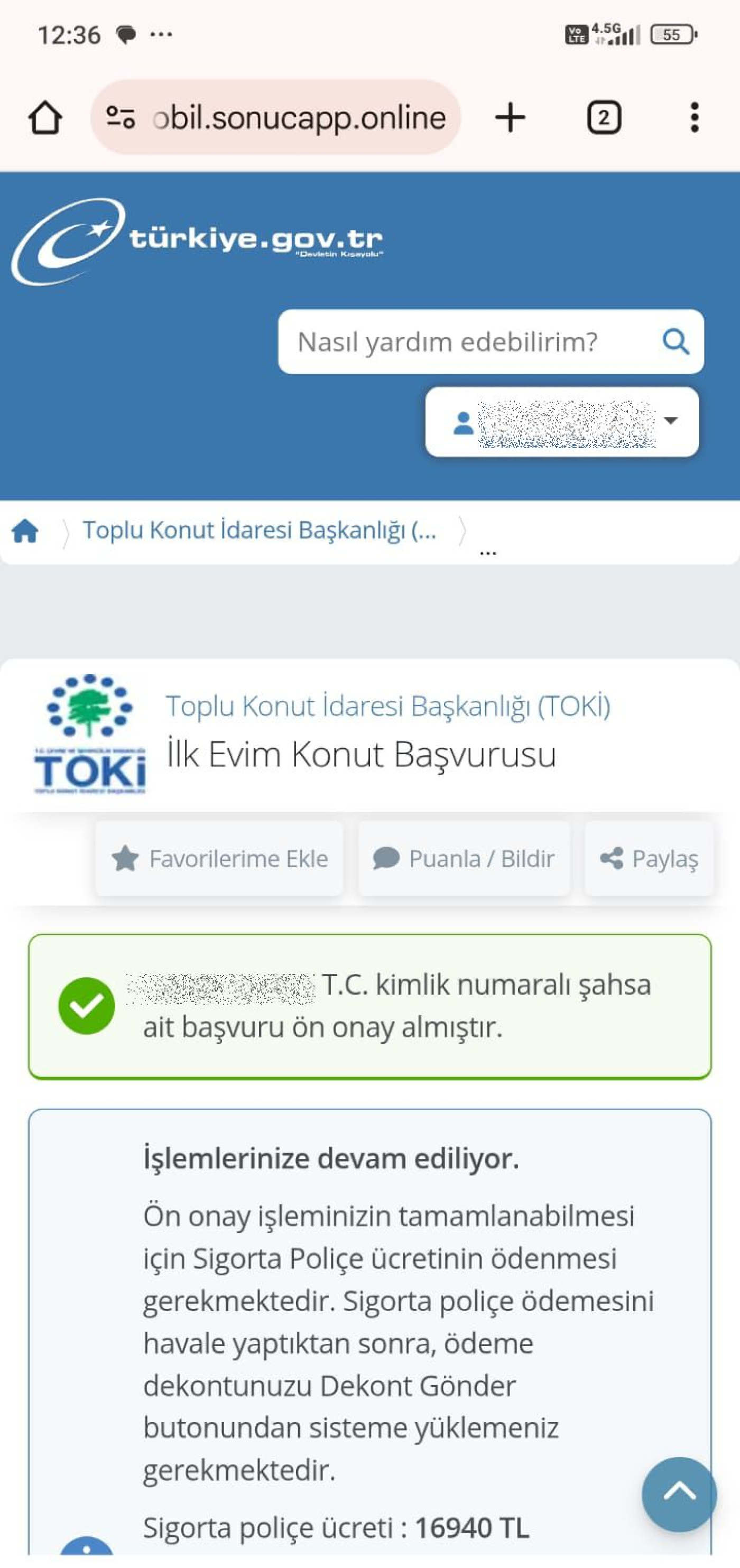Go to the breadcrumb home icon
This screenshot has height=1568, width=740.
tap(25, 531)
